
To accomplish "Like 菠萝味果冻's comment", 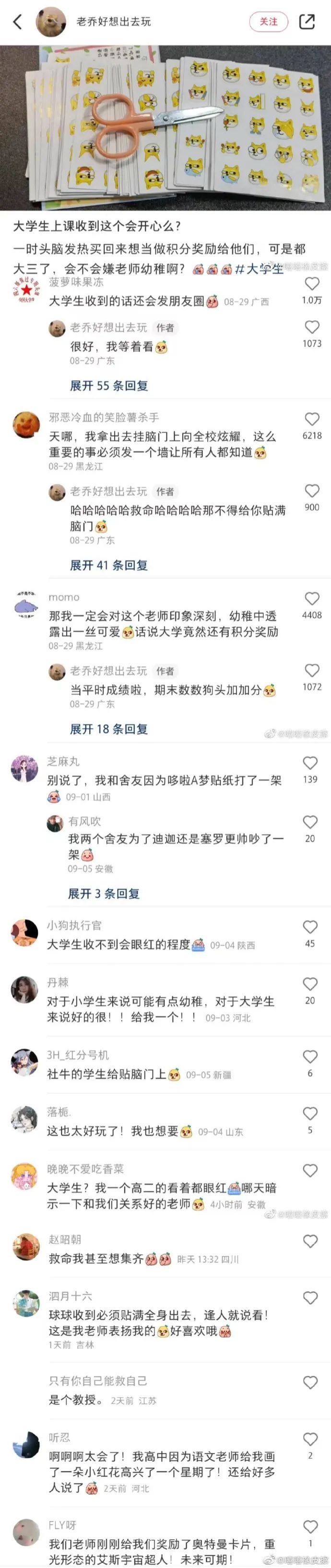I will pos(311,284).
